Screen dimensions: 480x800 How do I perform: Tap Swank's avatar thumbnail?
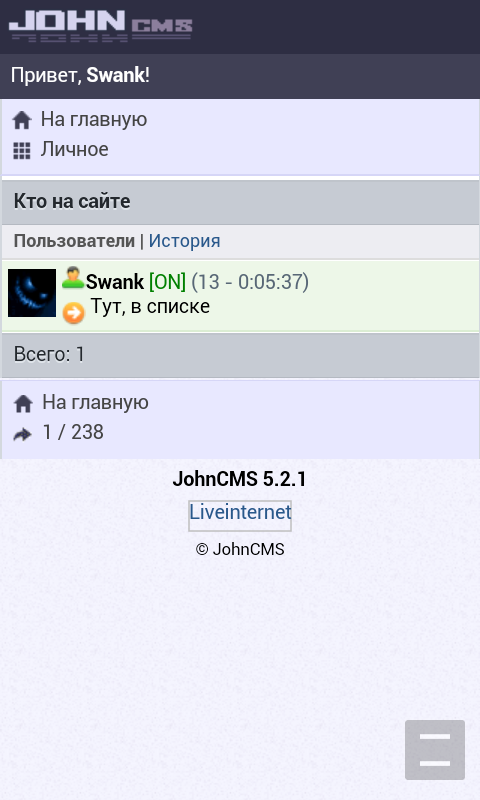[32, 293]
